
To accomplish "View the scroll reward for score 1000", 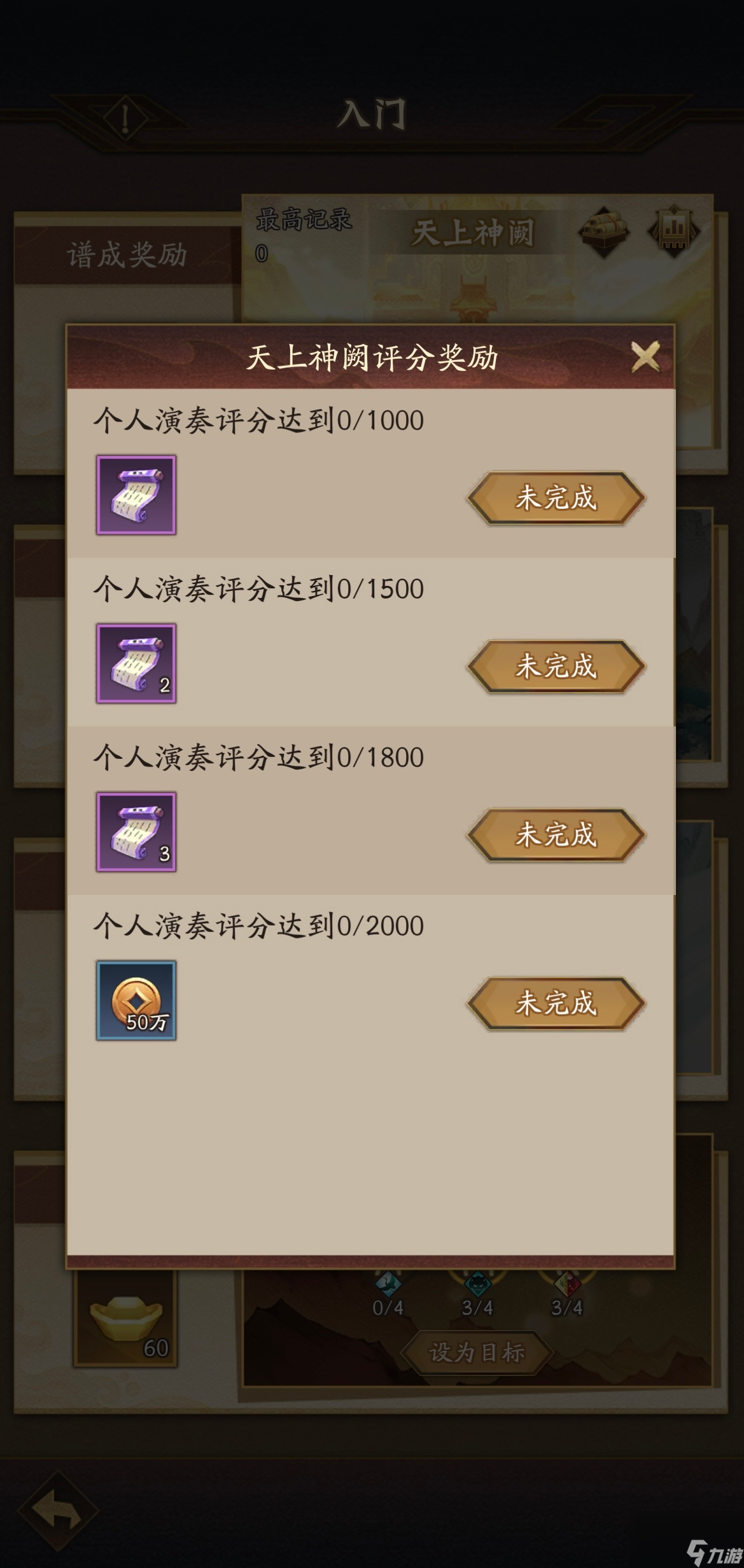I will pos(136,495).
